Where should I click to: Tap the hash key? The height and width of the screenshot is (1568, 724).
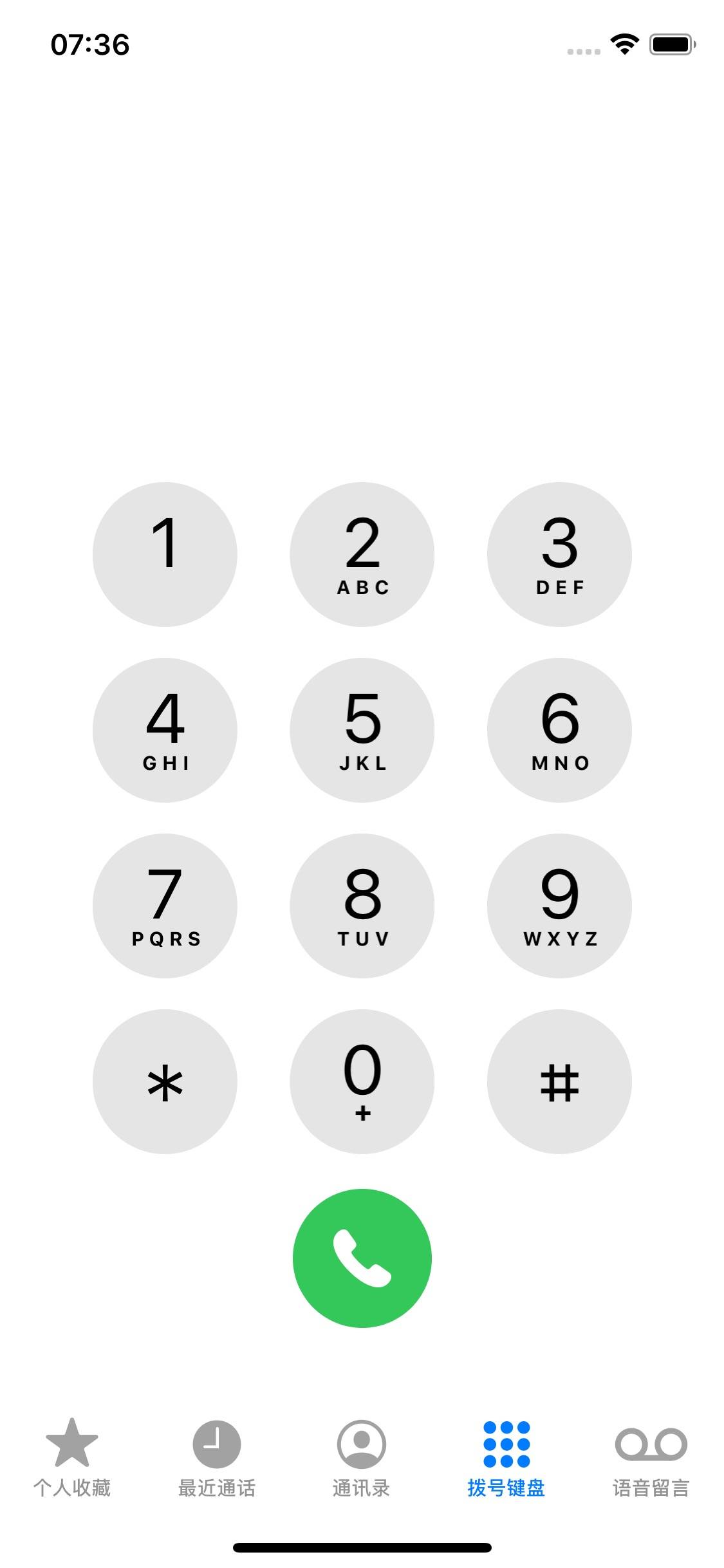[559, 1081]
